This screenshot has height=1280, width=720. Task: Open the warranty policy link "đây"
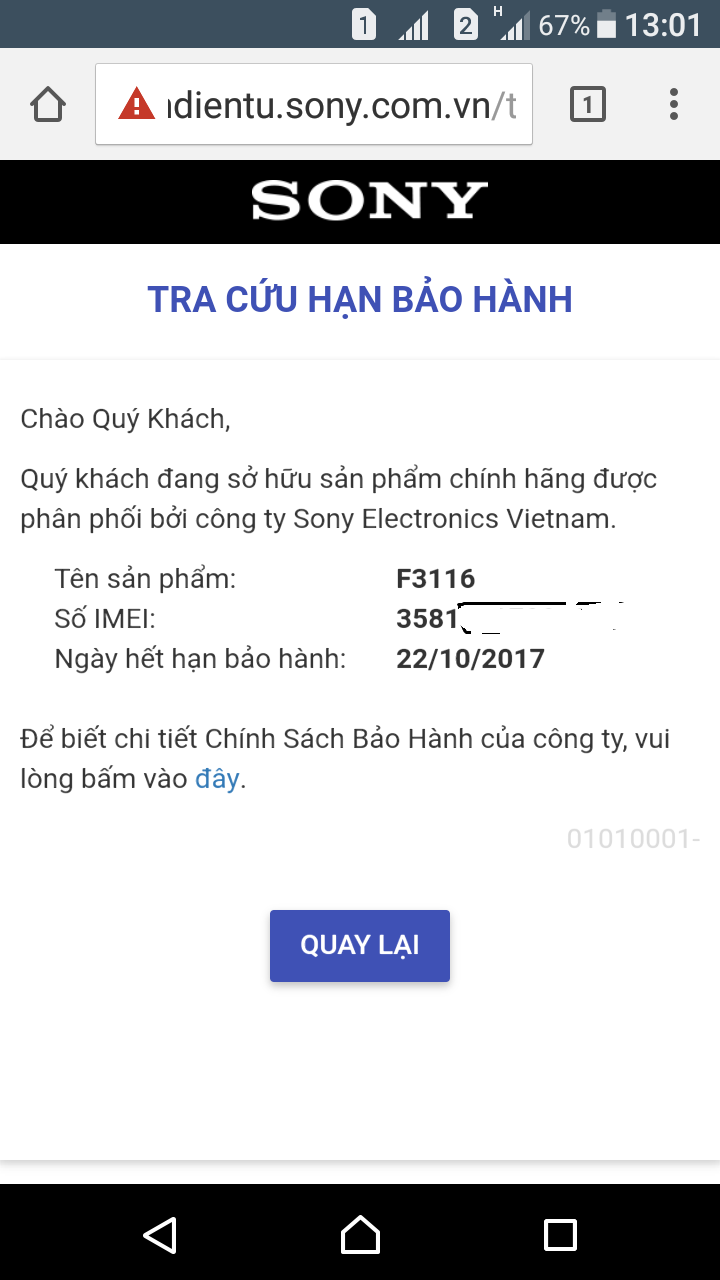217,779
